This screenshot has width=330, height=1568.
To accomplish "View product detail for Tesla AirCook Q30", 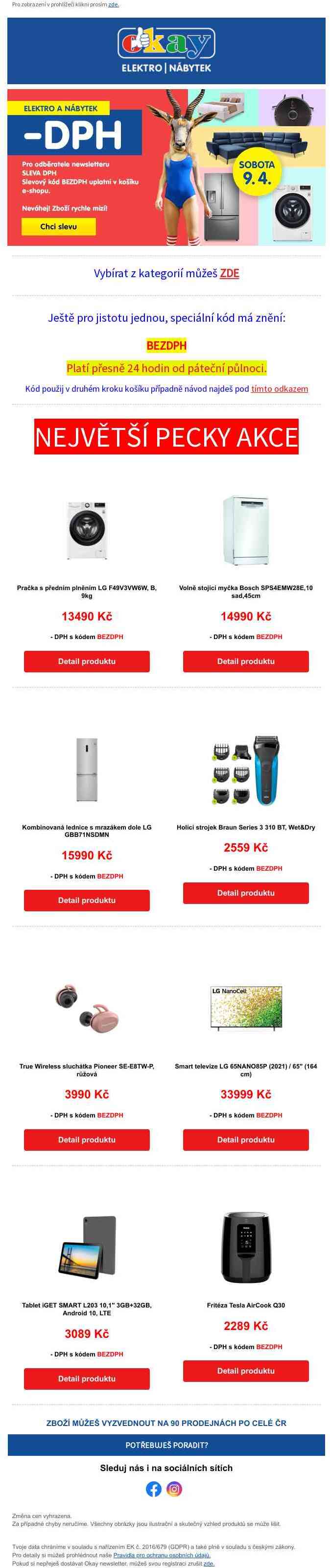I will click(245, 1371).
